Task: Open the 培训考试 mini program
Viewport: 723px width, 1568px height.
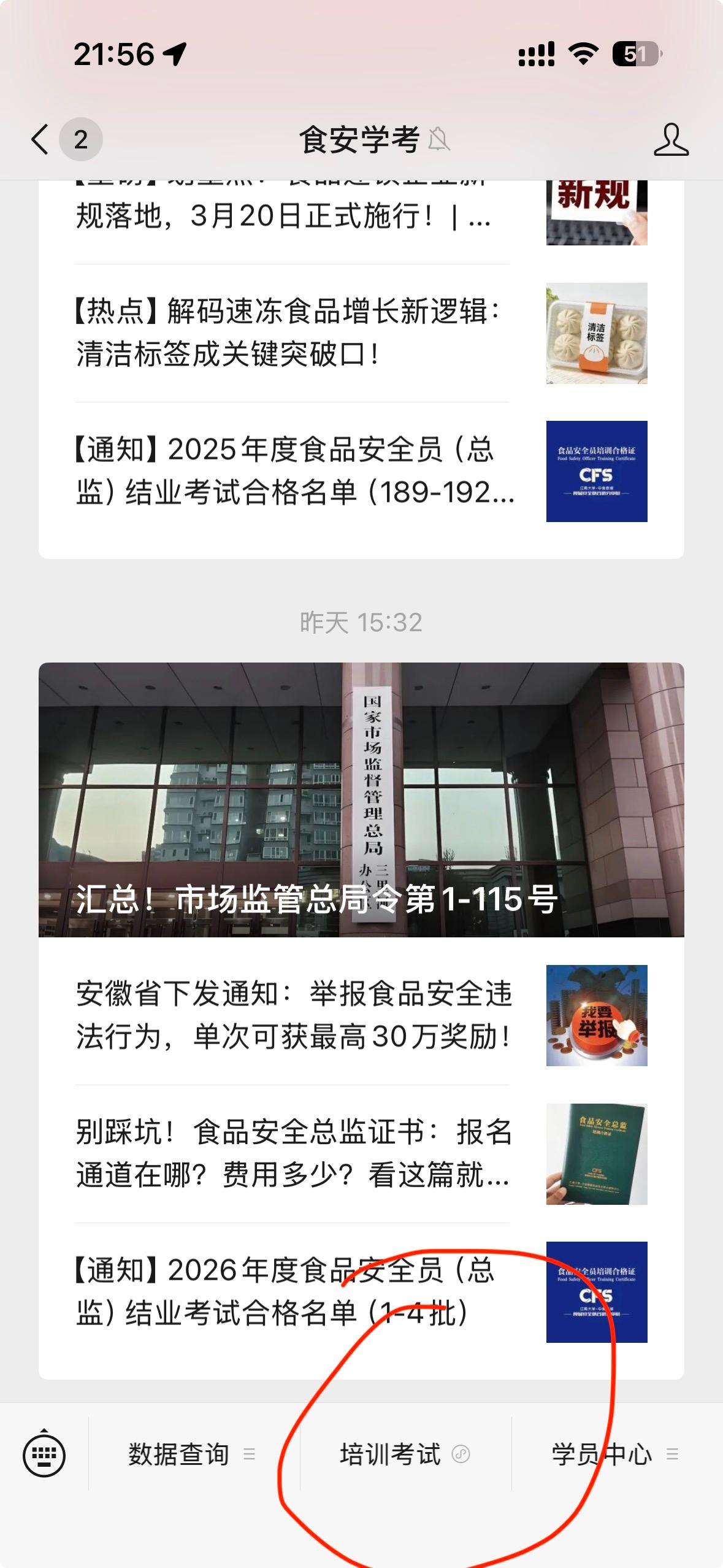Action: [x=405, y=1454]
